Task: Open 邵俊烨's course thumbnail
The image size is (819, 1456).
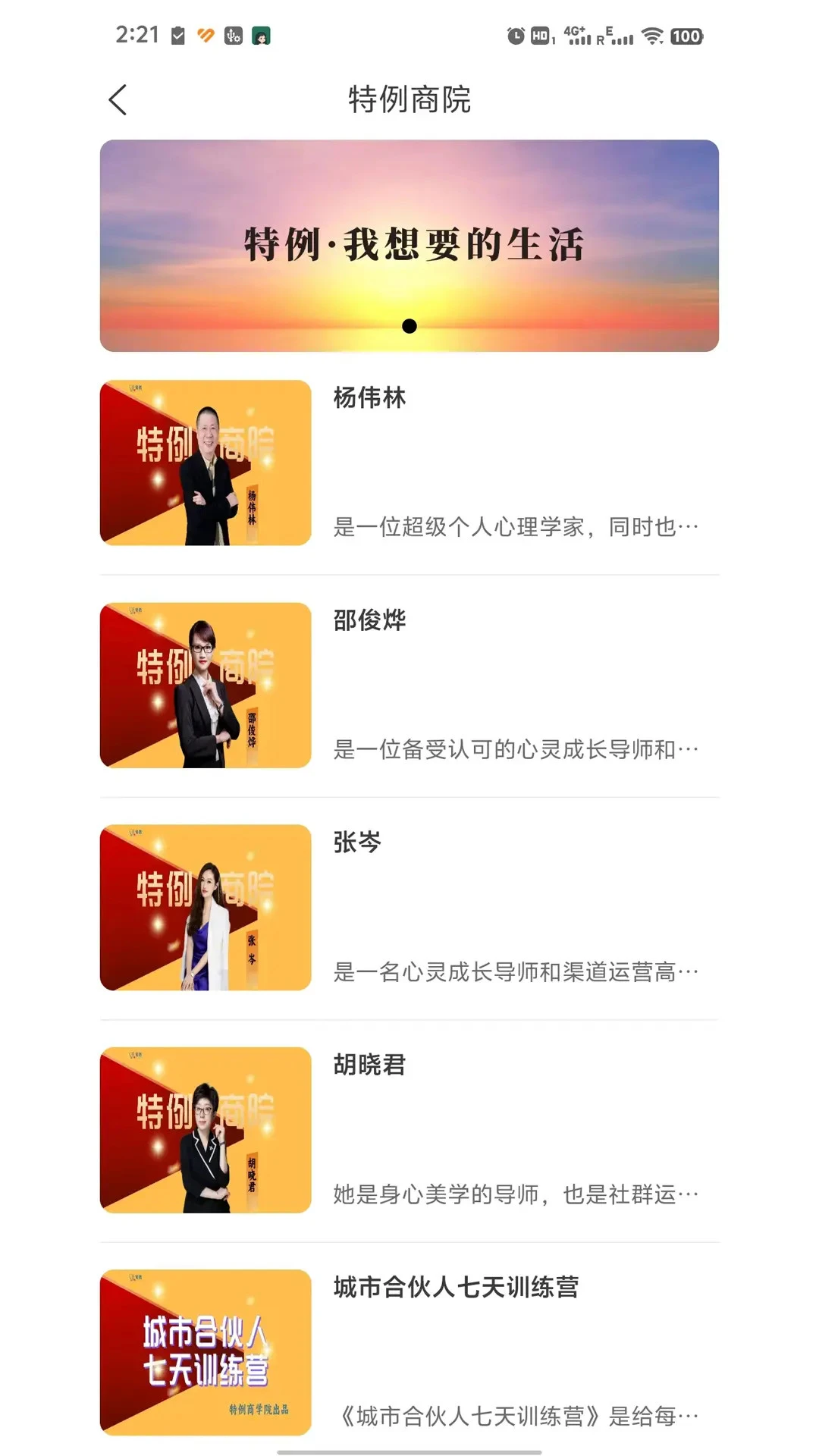Action: pos(205,686)
